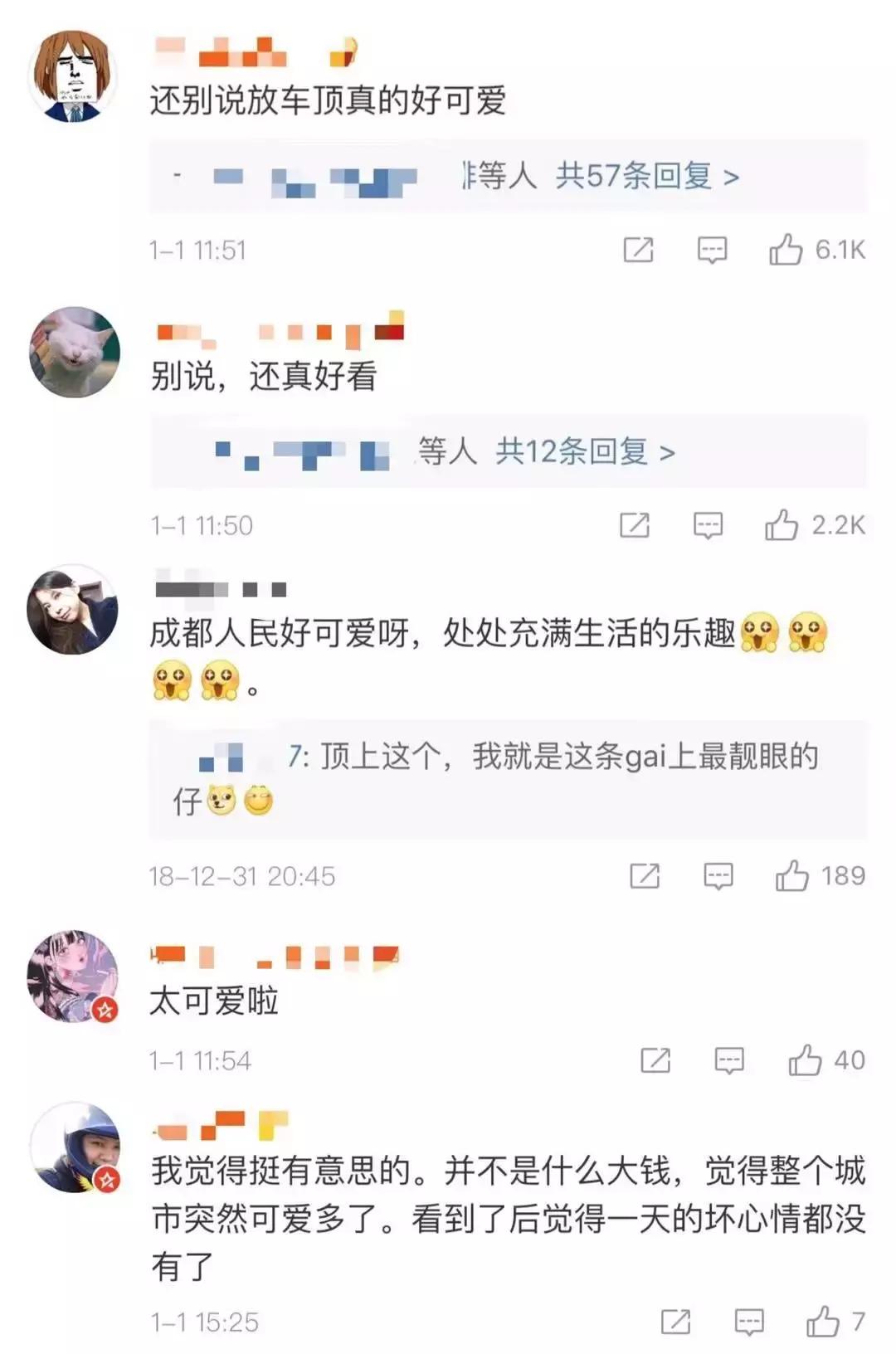Like the 成都人民好可爱呀 comment
This screenshot has width=896, height=1354.
click(x=792, y=876)
